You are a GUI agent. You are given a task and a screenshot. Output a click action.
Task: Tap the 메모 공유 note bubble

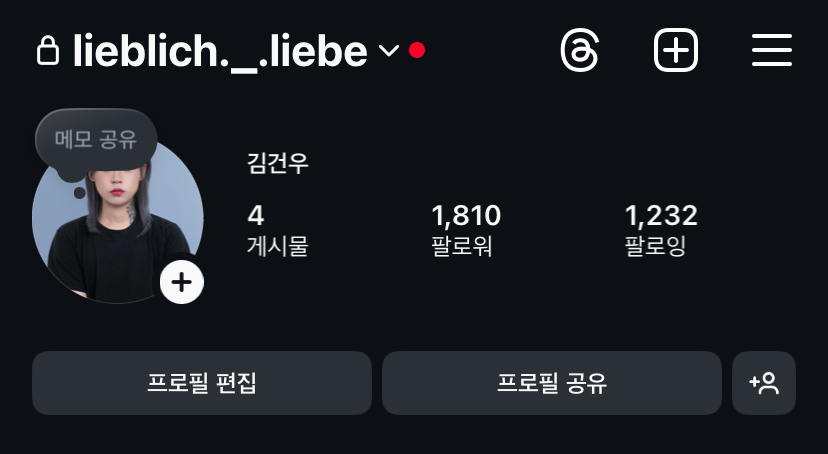coord(95,139)
